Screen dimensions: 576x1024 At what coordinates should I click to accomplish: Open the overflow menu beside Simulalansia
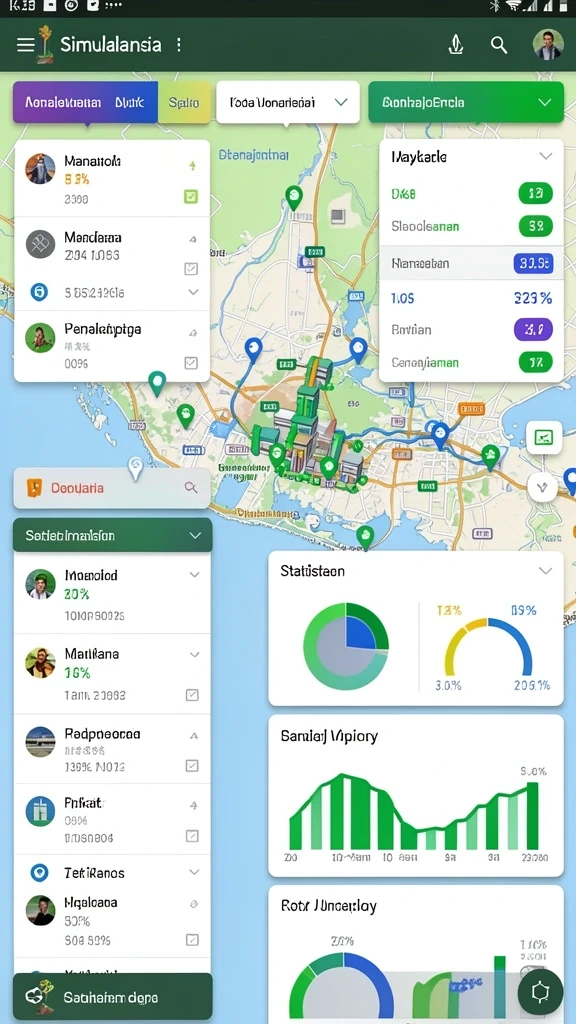179,45
